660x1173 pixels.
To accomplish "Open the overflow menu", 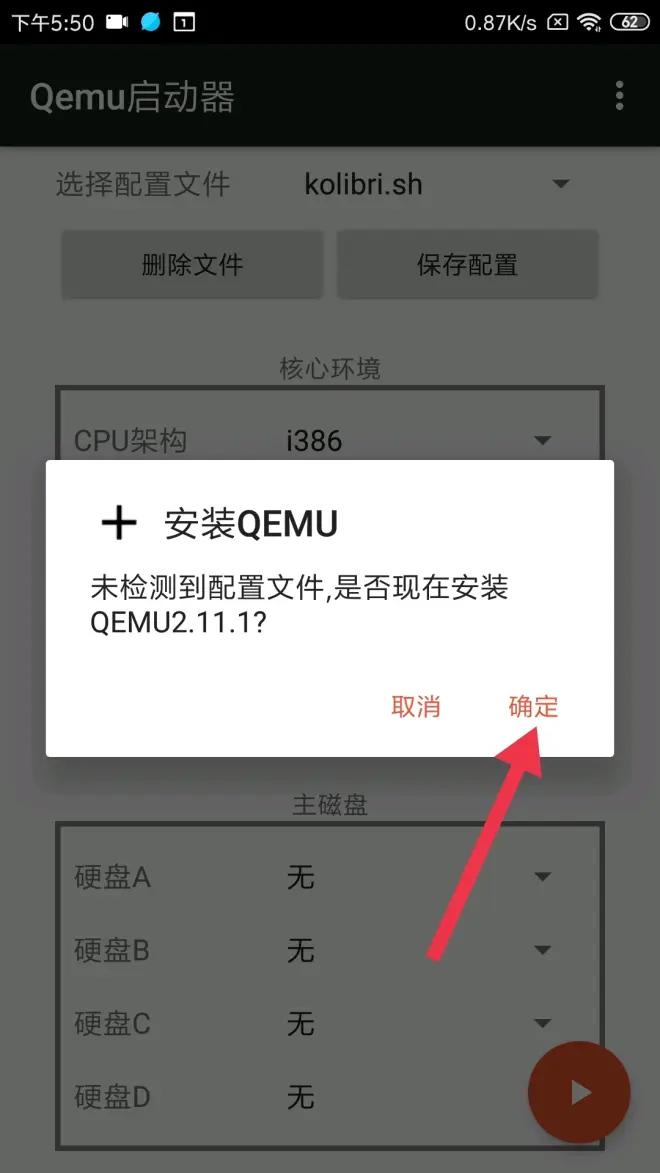I will click(620, 96).
